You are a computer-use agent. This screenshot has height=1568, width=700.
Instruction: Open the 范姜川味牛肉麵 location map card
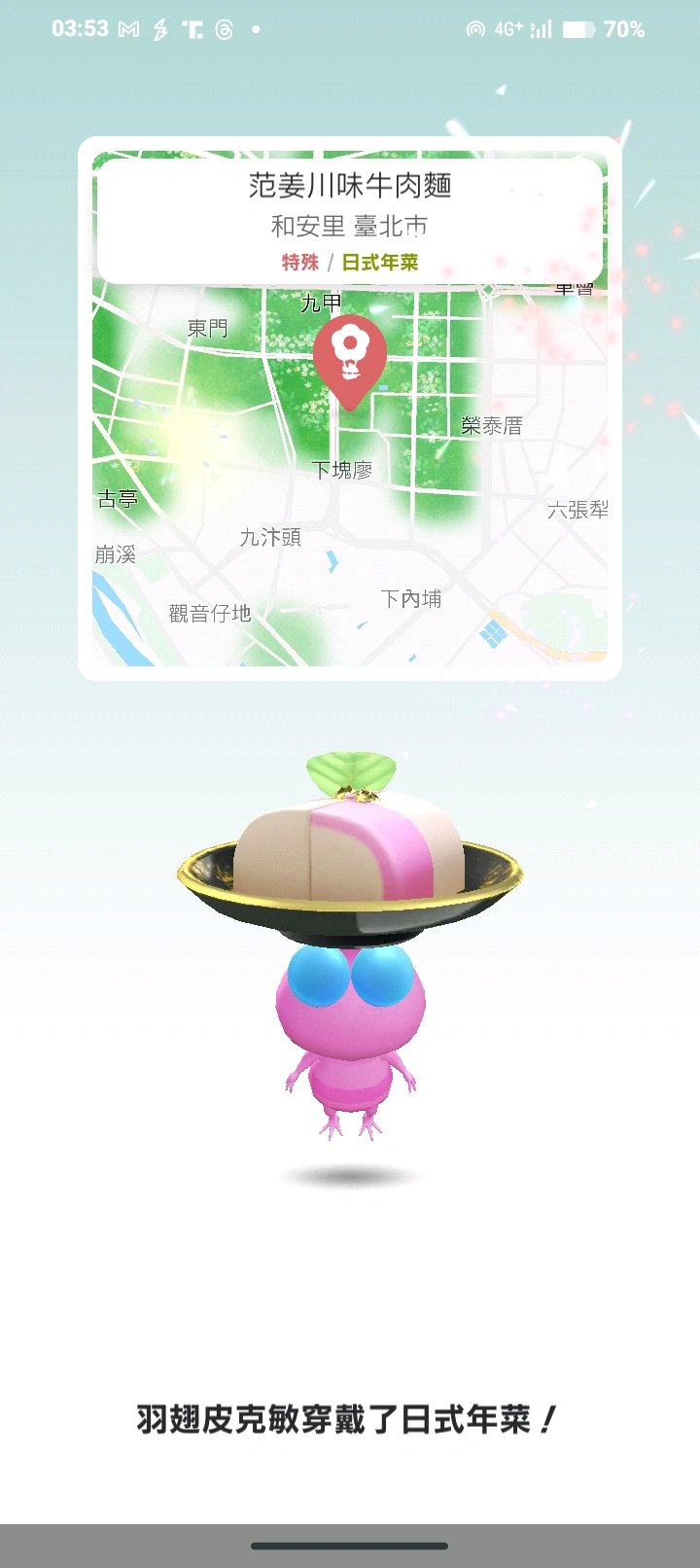[350, 220]
